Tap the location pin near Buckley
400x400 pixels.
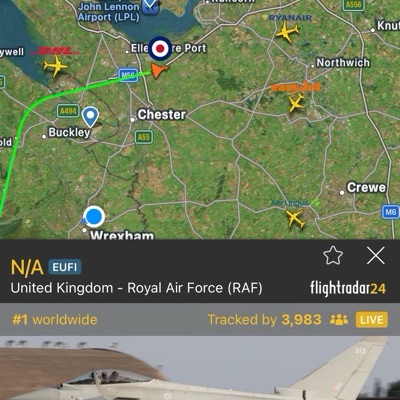[x=90, y=117]
